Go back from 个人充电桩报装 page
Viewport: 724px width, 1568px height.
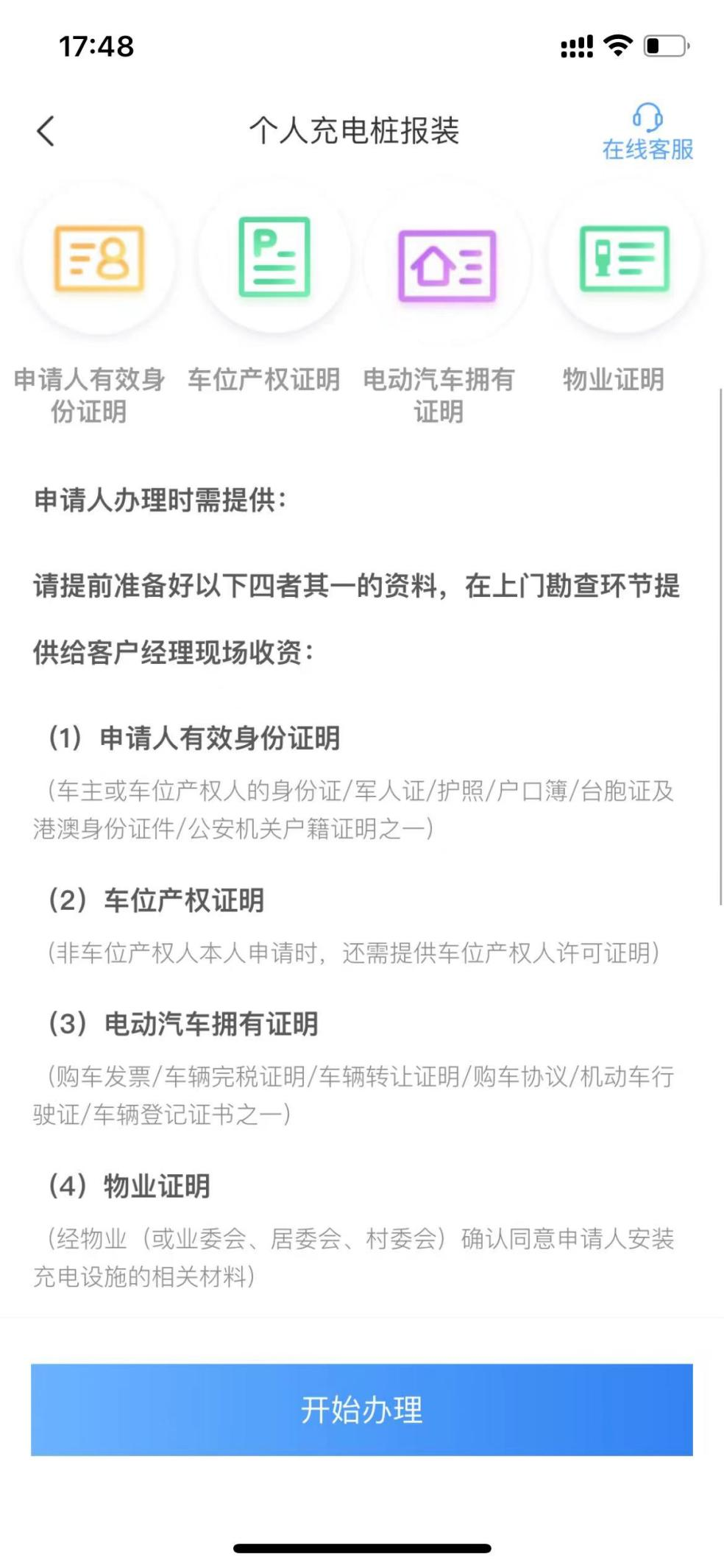coord(46,132)
